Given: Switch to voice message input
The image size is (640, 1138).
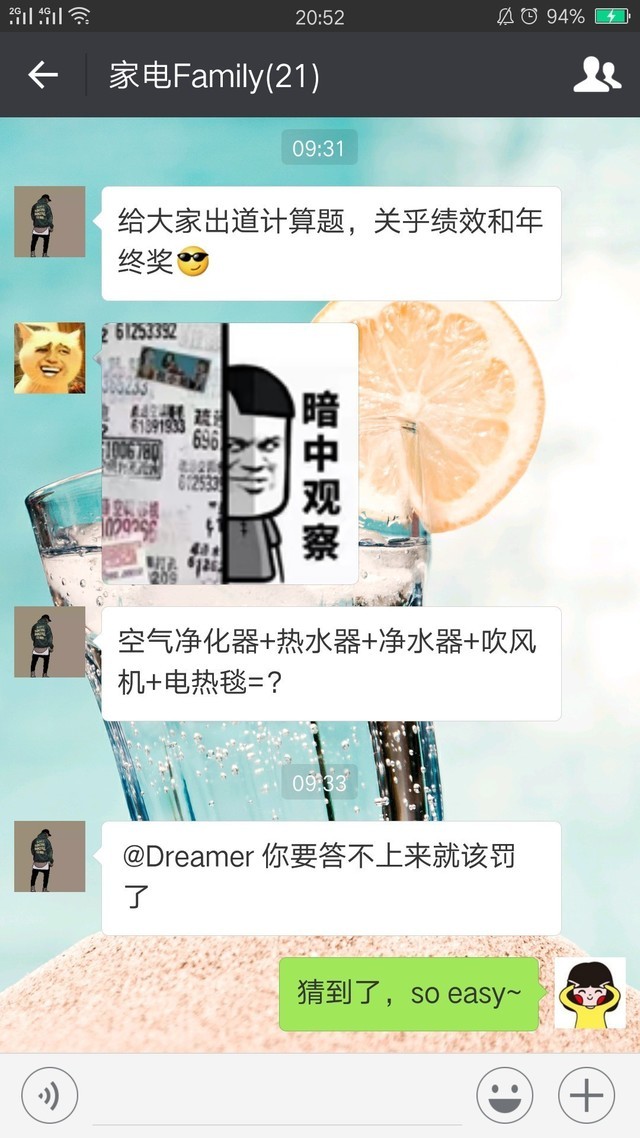Looking at the screenshot, I should [x=48, y=1096].
